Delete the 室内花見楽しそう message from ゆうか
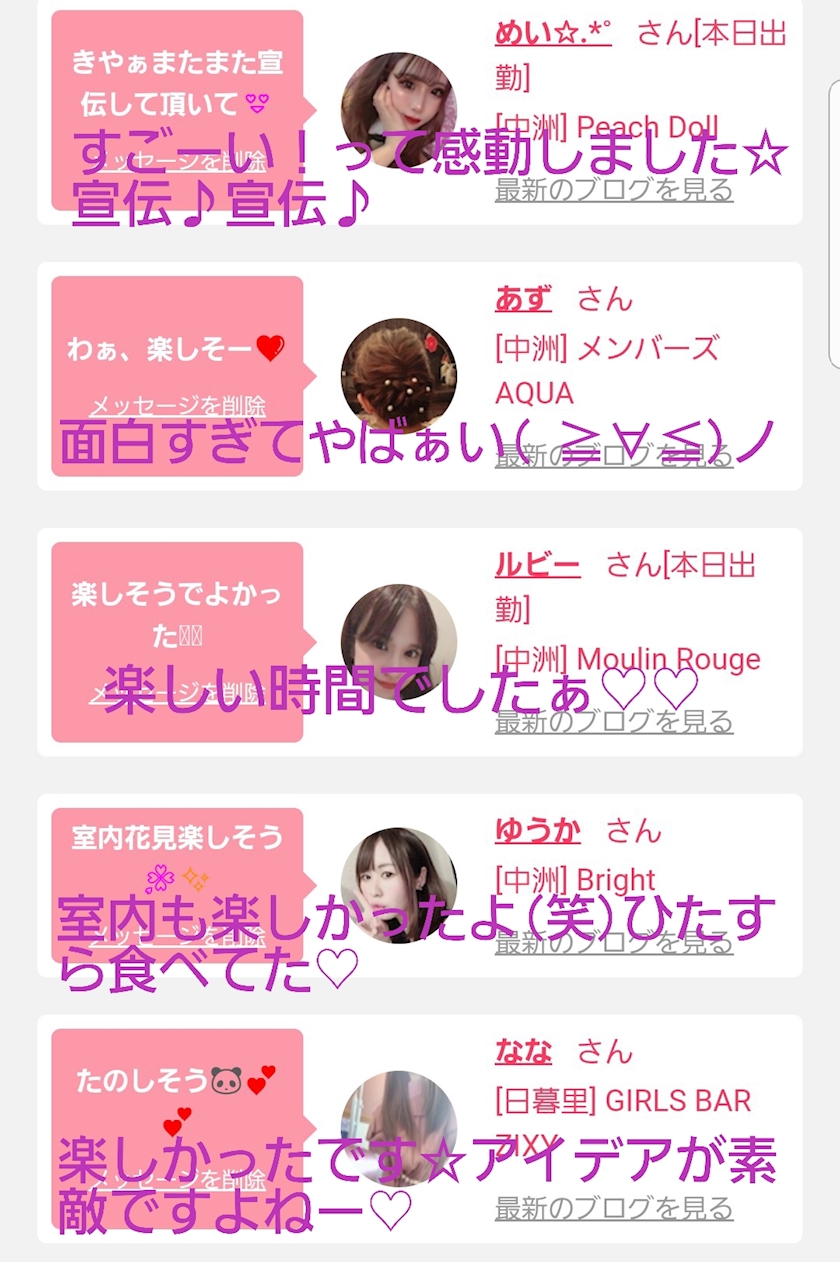The width and height of the screenshot is (840, 1262). click(178, 938)
